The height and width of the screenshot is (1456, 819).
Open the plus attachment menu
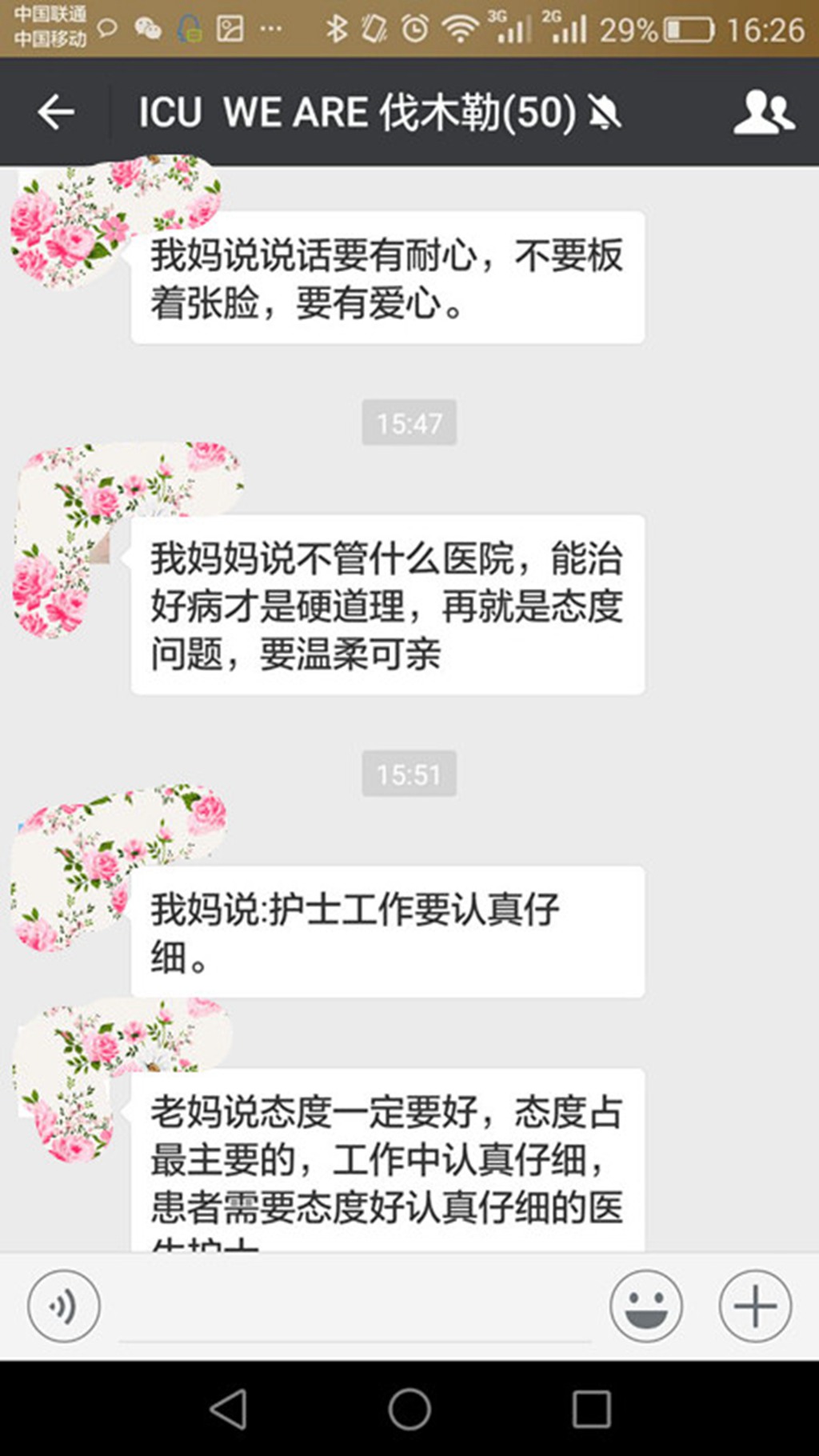pos(754,1306)
